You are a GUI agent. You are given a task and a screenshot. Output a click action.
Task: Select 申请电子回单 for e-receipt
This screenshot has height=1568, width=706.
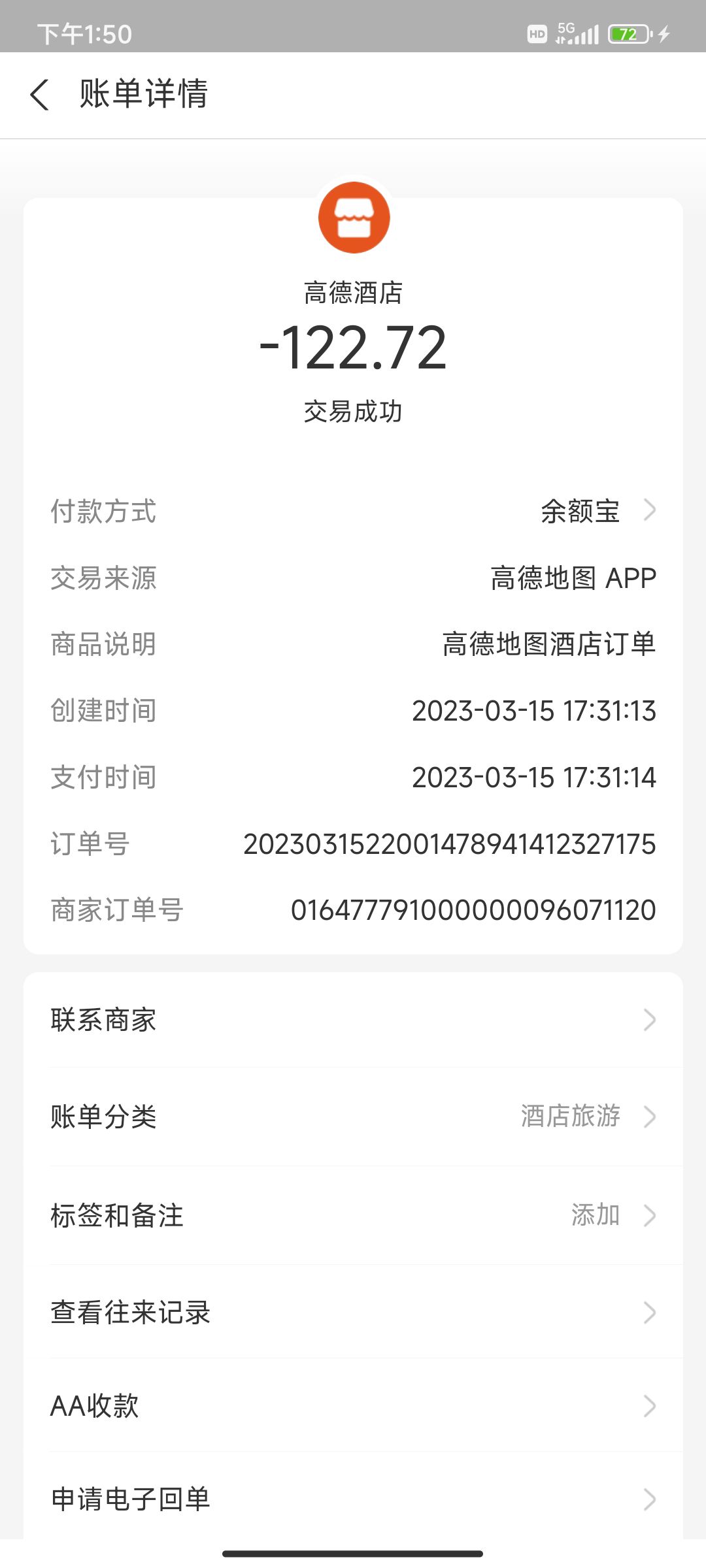[x=353, y=1499]
